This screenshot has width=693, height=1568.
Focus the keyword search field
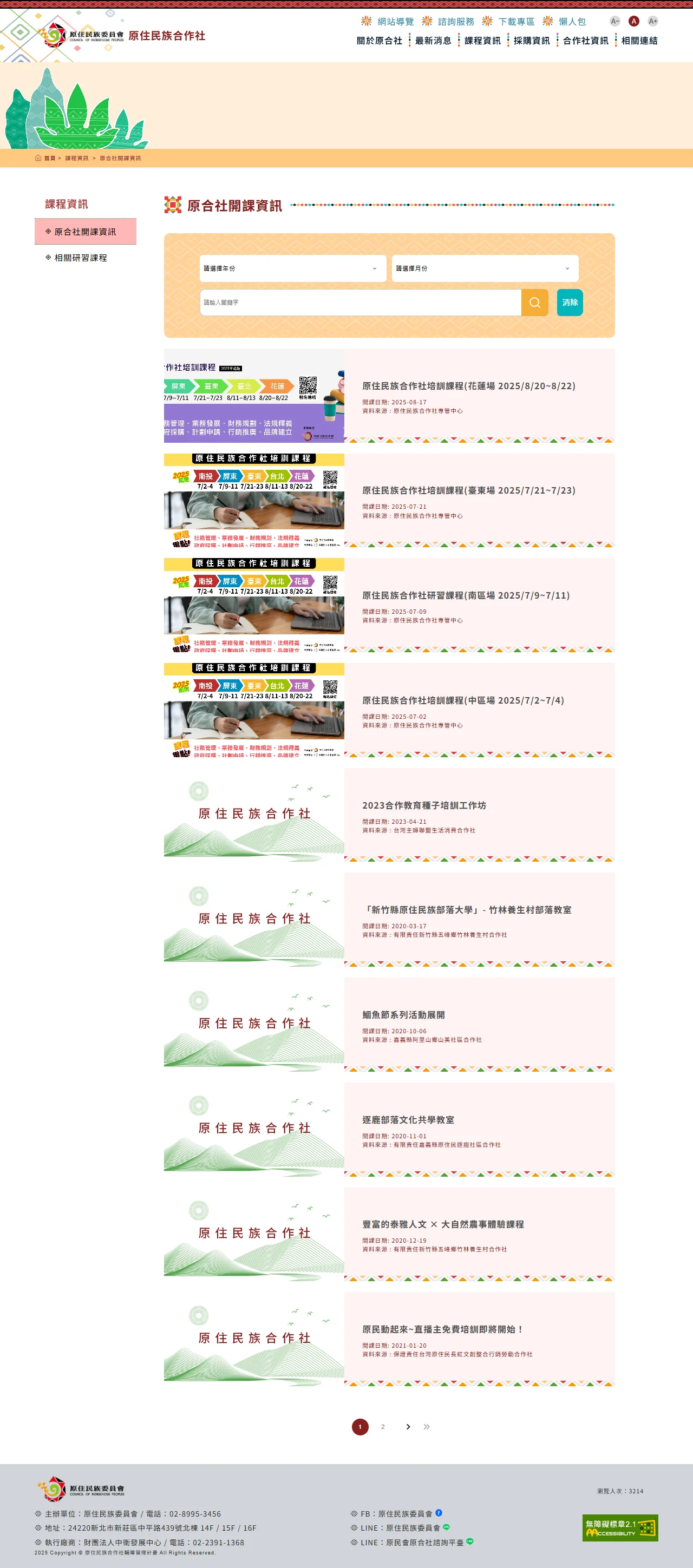point(360,303)
